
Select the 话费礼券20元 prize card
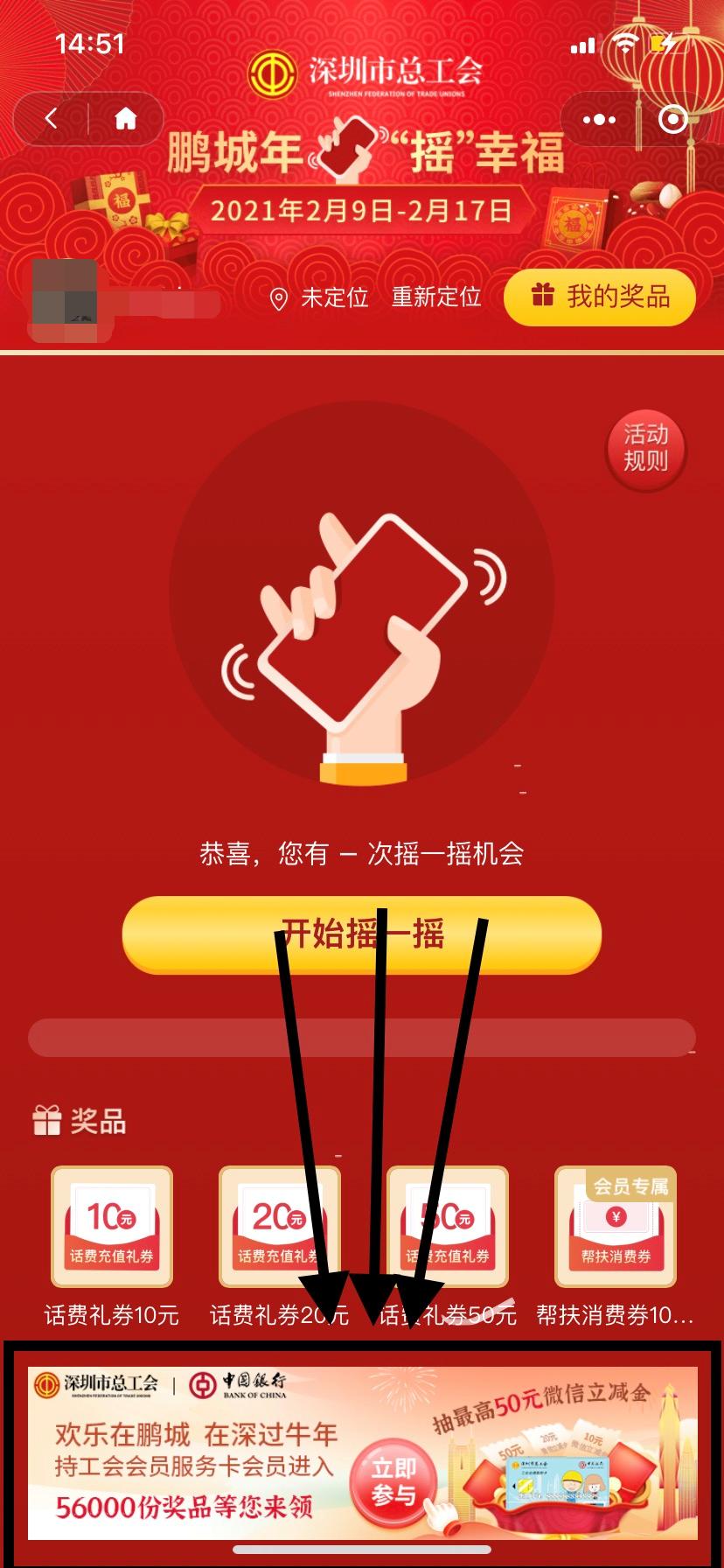278,1227
